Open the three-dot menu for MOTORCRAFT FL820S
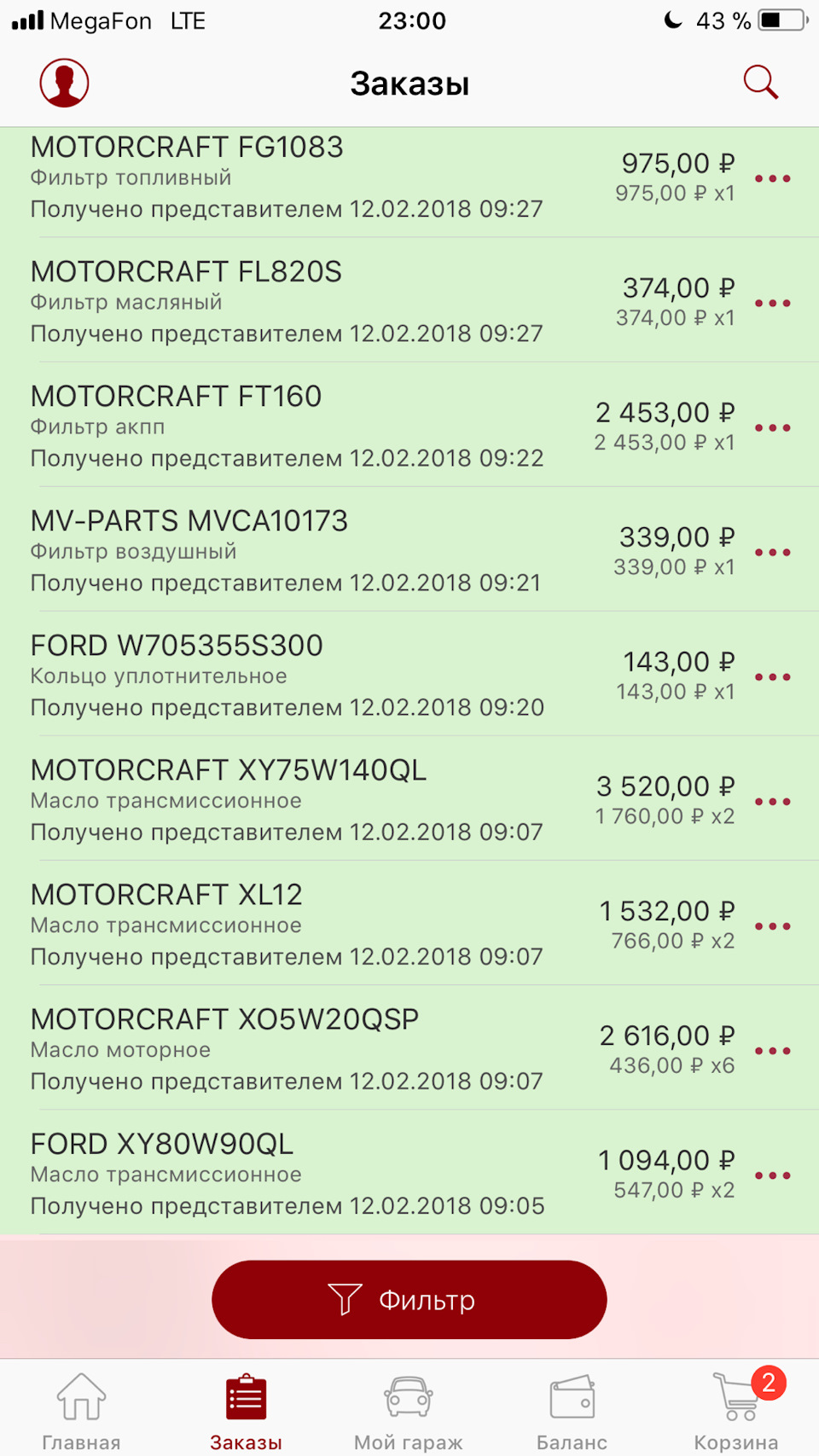 (772, 304)
